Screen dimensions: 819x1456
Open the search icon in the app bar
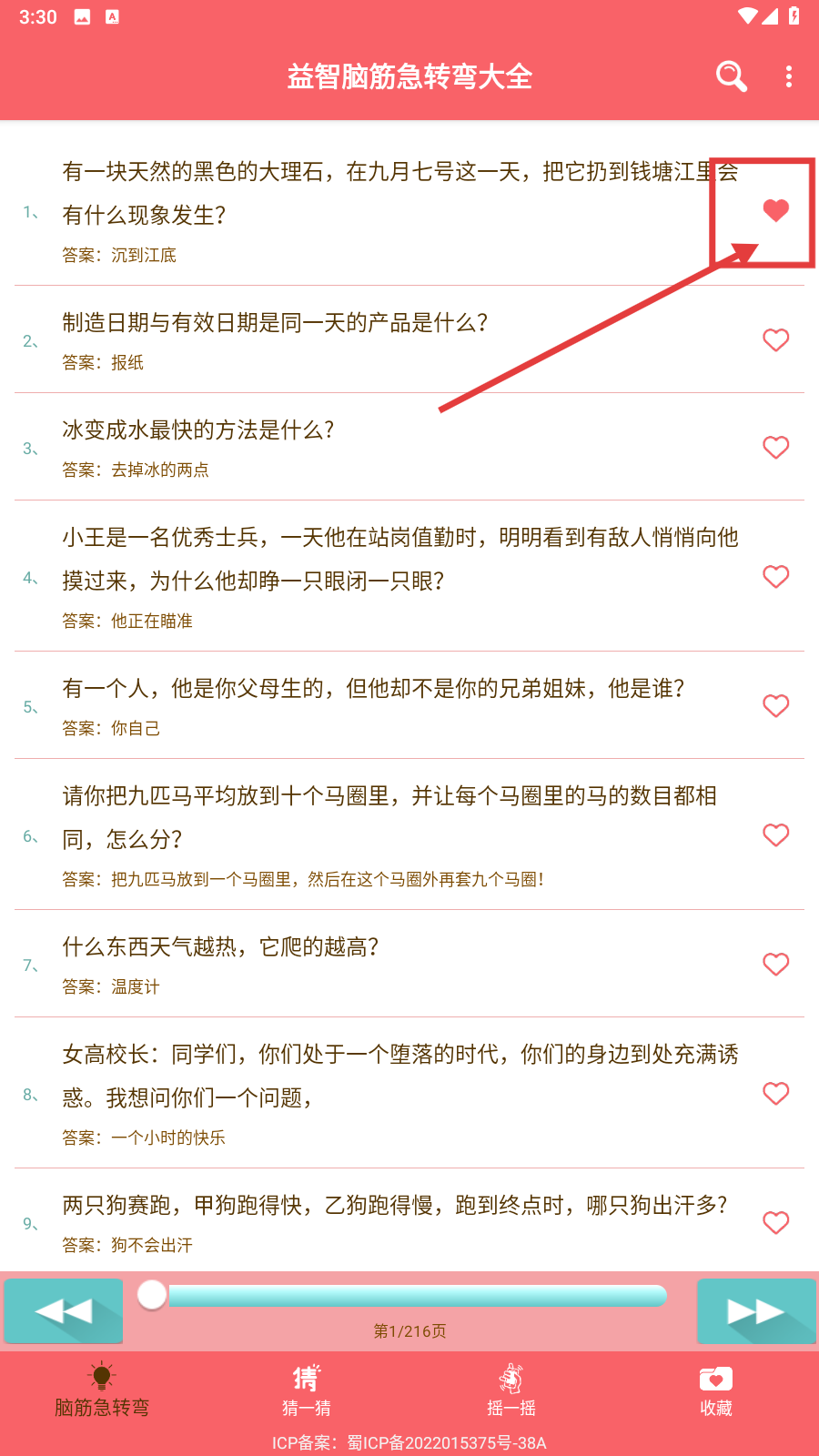731,76
